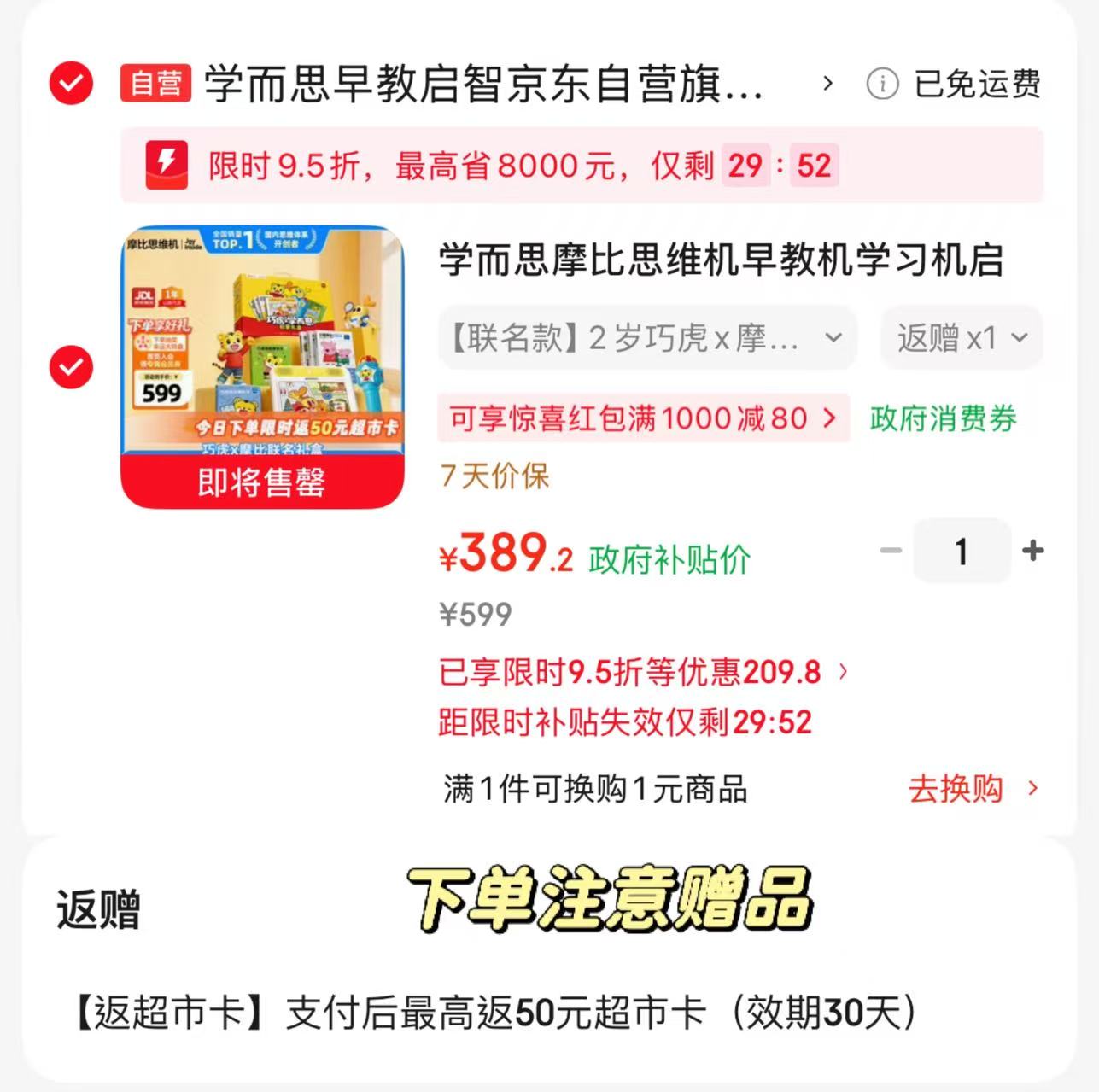View details of 已享限时9.5折等优惠209.8
The width and height of the screenshot is (1099, 1092).
point(643,672)
